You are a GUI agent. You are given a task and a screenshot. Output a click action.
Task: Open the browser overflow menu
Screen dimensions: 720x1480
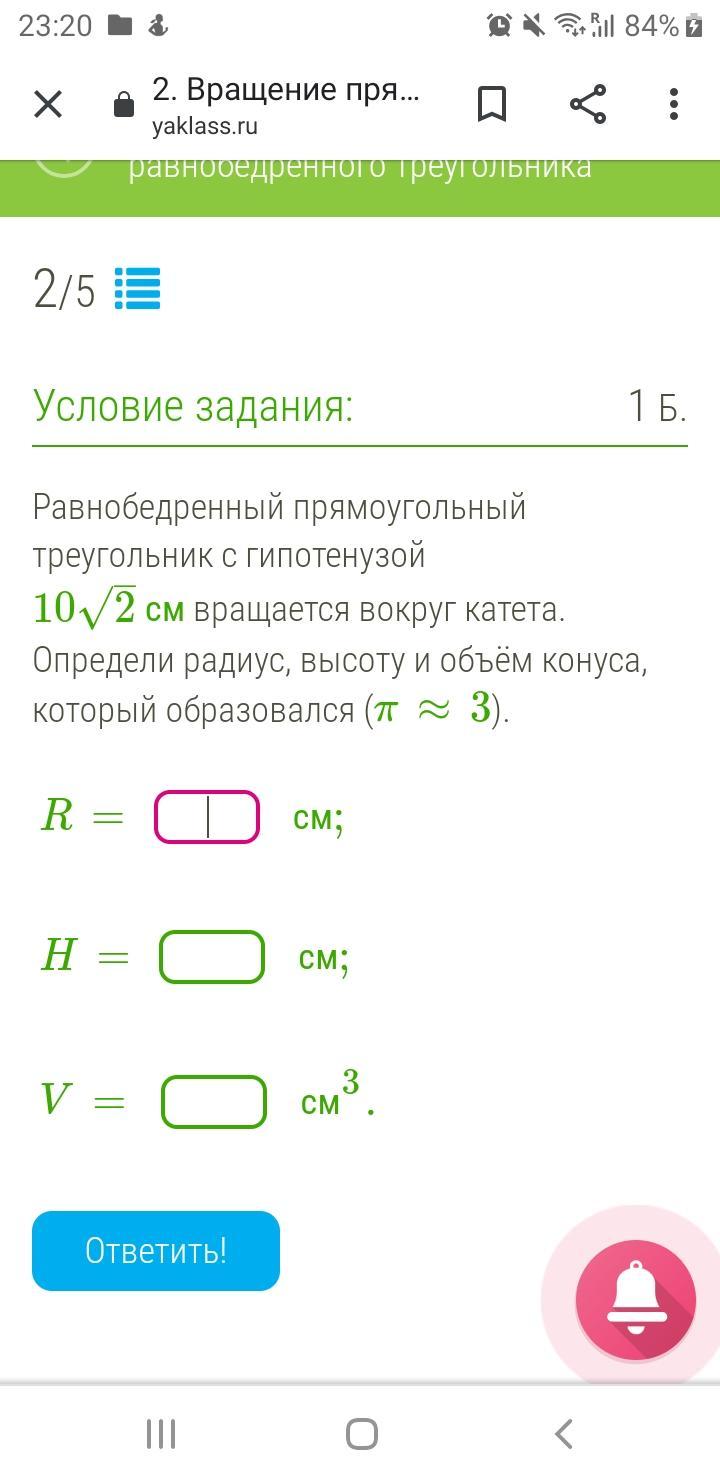pos(674,104)
